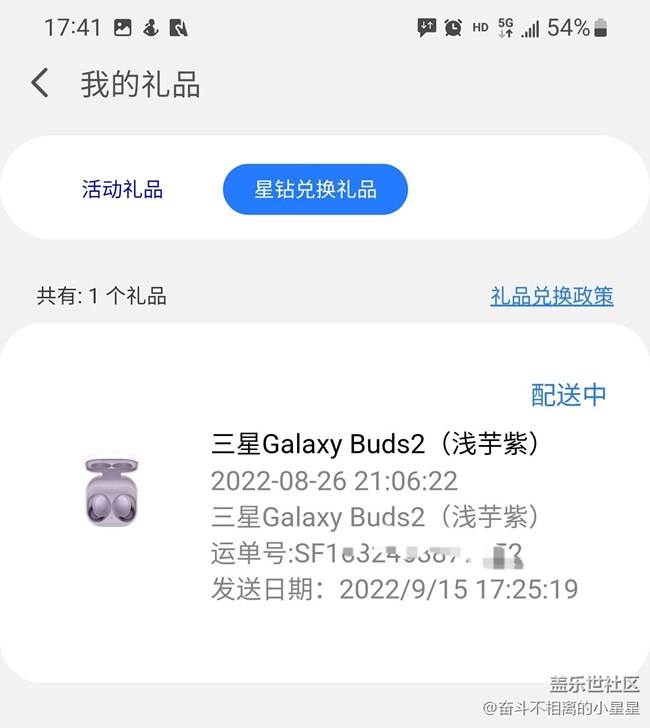Go back from 我的礼品 page

40,83
